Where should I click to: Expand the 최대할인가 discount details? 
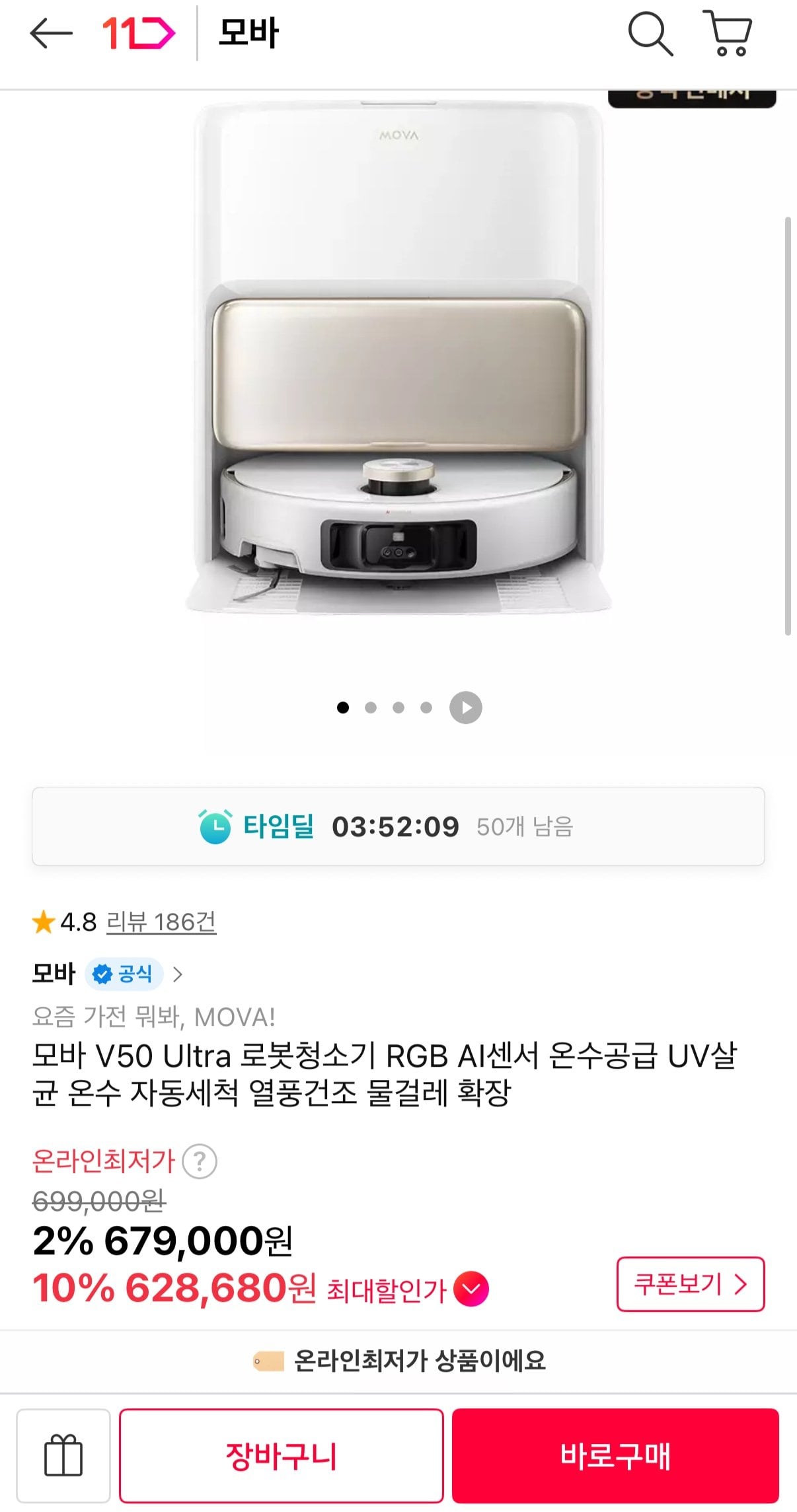point(471,1289)
